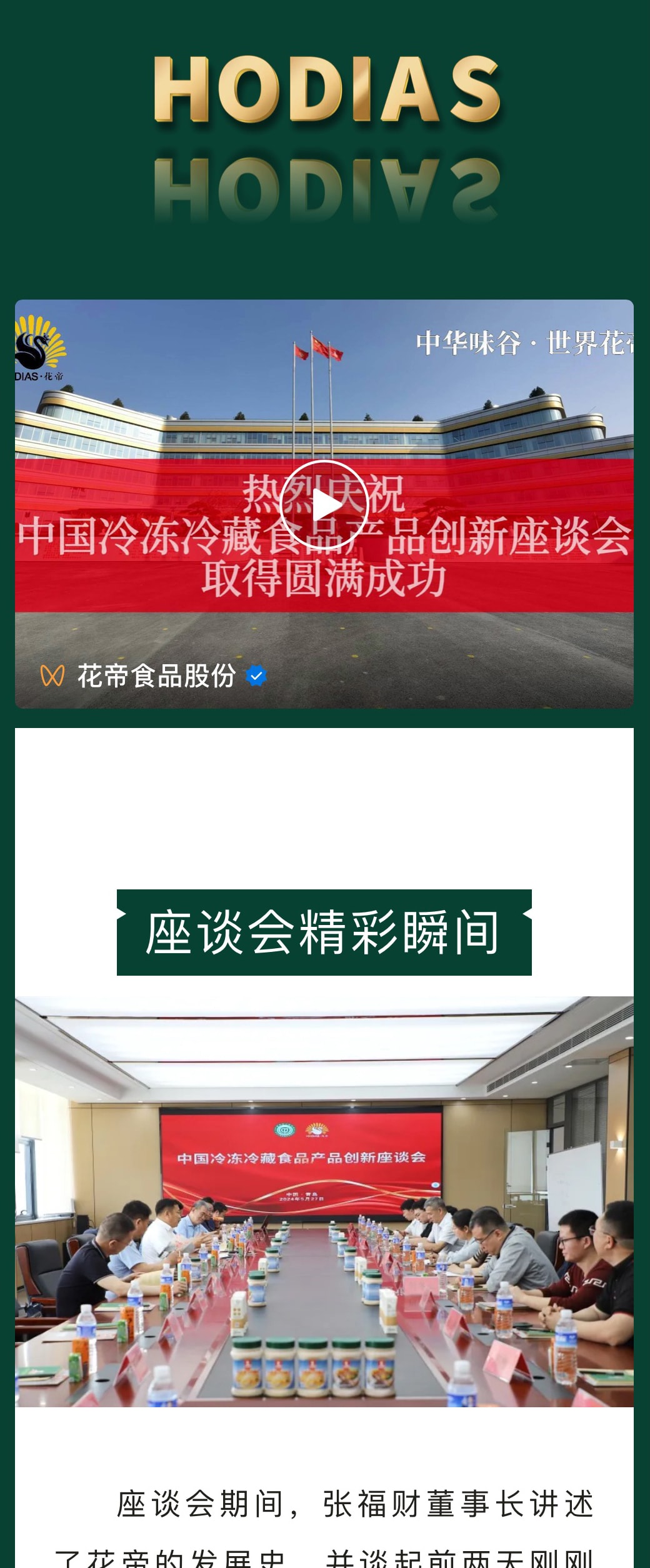
Task: Open the 花帝食品股份 channel account
Action: click(x=156, y=676)
